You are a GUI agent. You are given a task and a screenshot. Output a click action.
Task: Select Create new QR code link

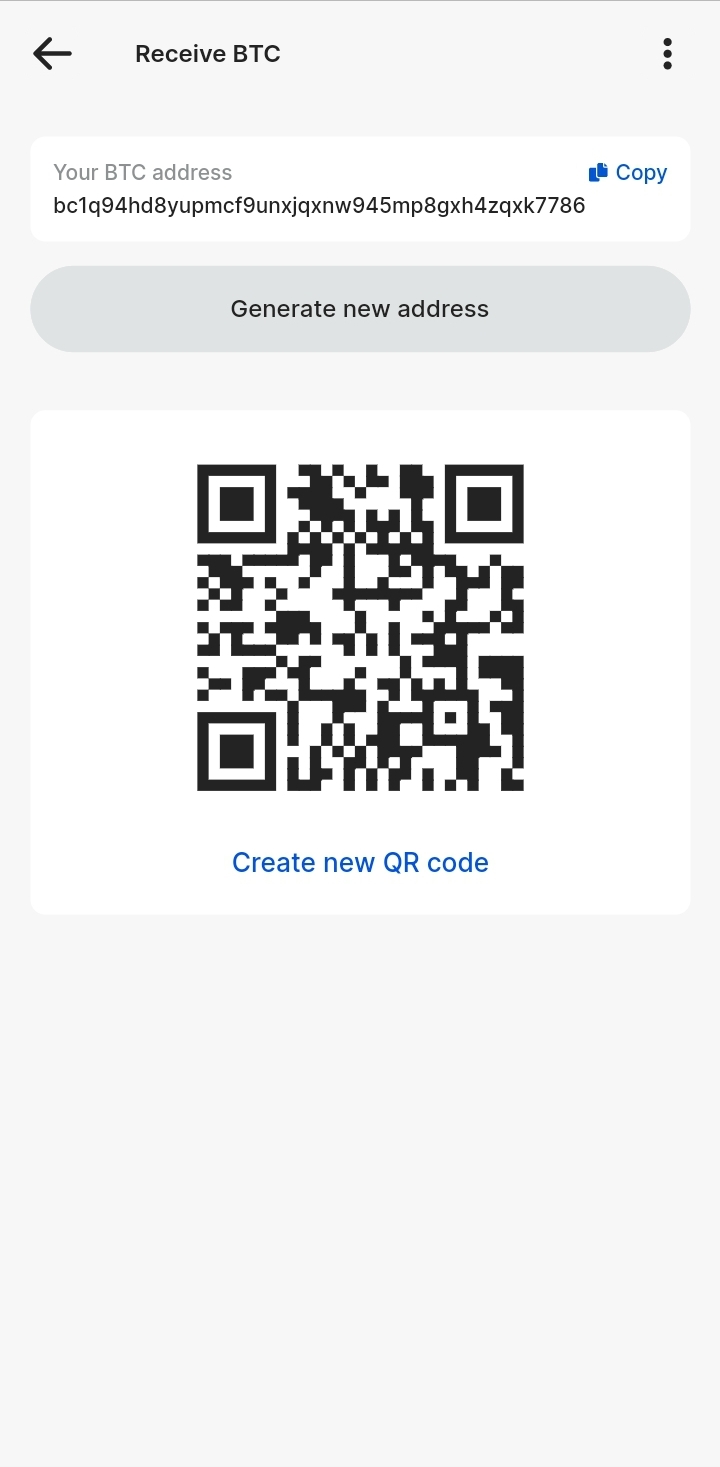tap(360, 862)
